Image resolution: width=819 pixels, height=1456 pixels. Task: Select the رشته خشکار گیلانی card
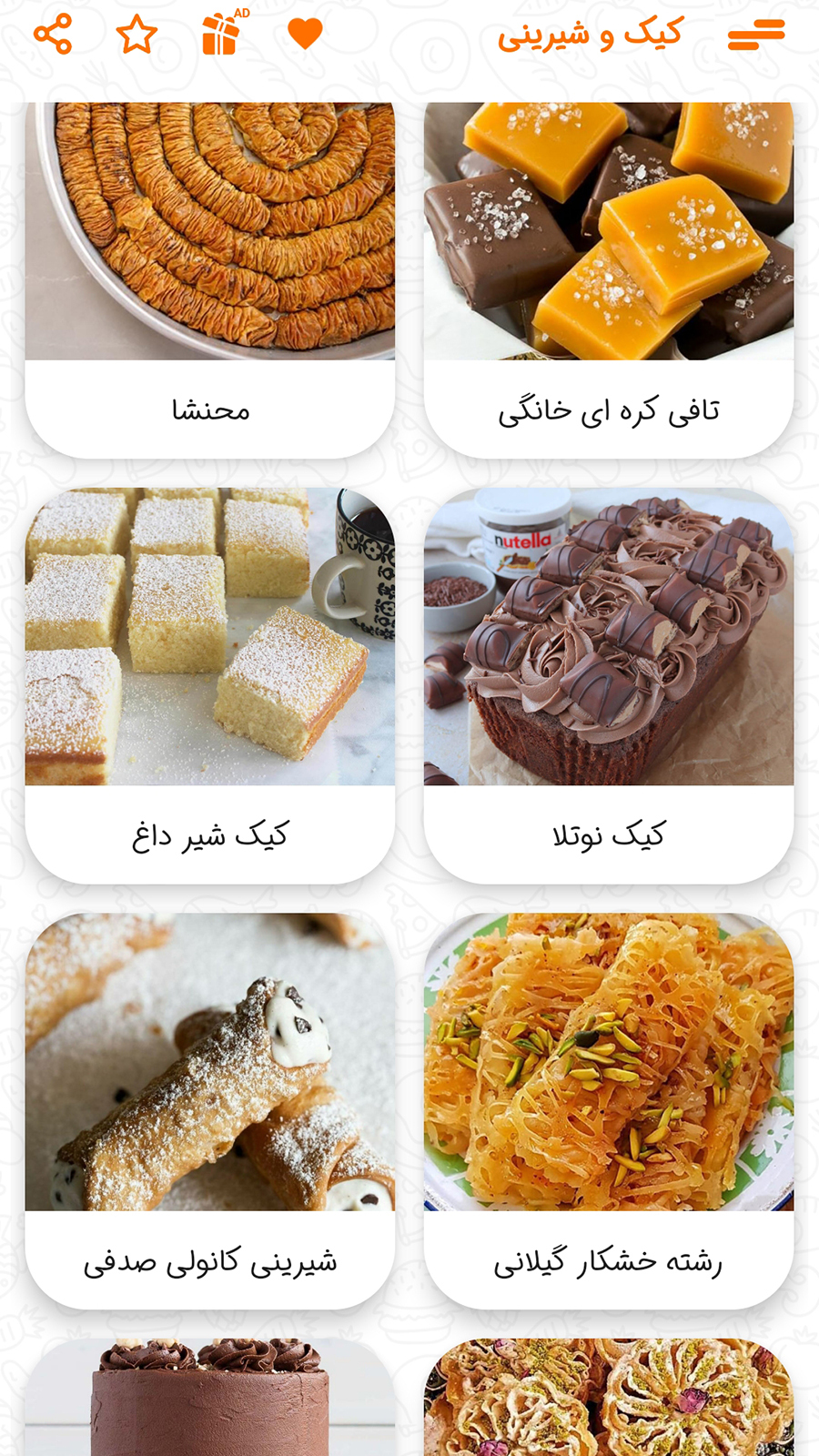point(609,1110)
